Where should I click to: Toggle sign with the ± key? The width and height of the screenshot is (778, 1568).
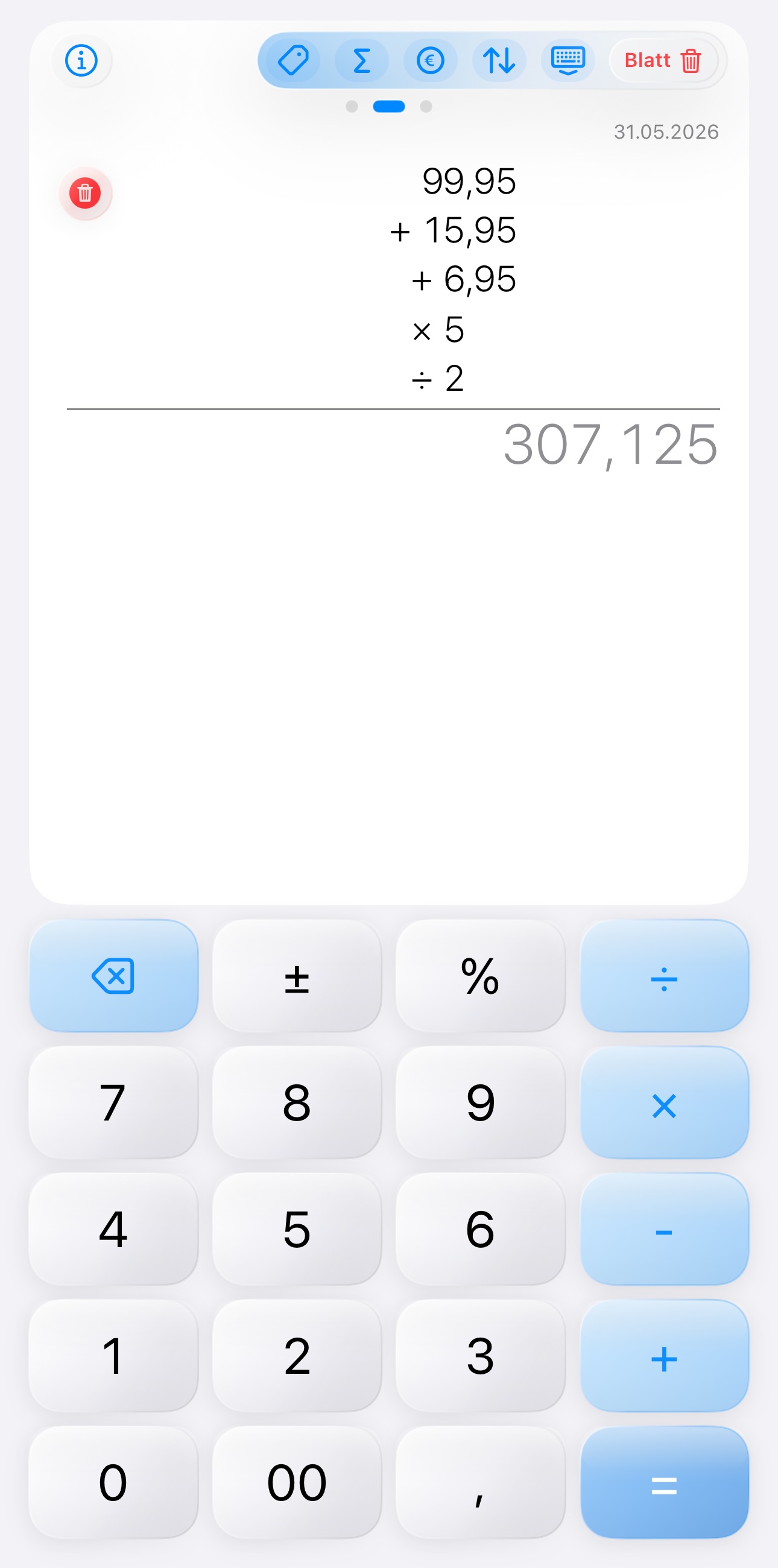pos(297,976)
